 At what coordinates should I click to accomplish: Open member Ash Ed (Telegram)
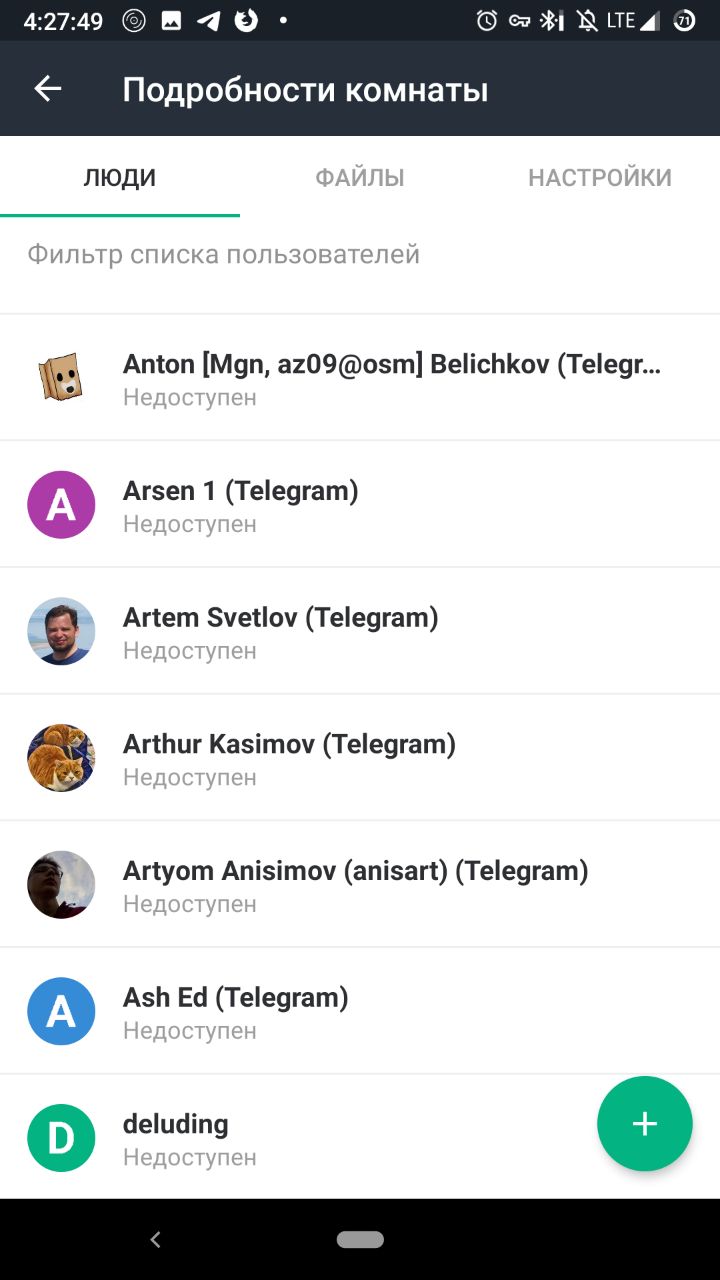(360, 1011)
